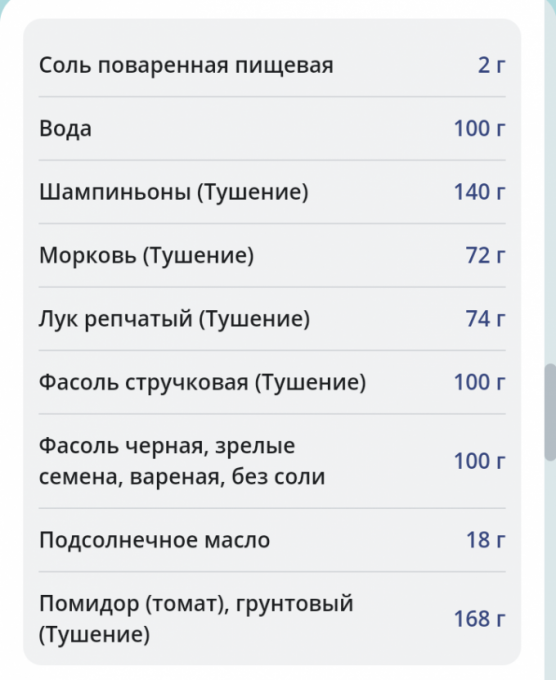Select Шампиньоны (Тушение) ingredient
This screenshot has height=680, width=556.
coord(272,192)
